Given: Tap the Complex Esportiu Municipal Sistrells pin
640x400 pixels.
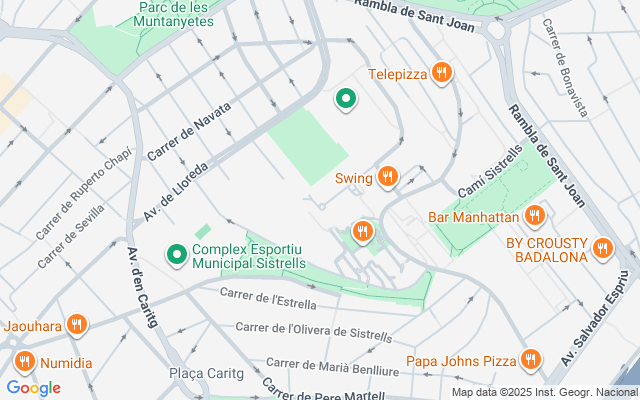Looking at the screenshot, I should (178, 256).
